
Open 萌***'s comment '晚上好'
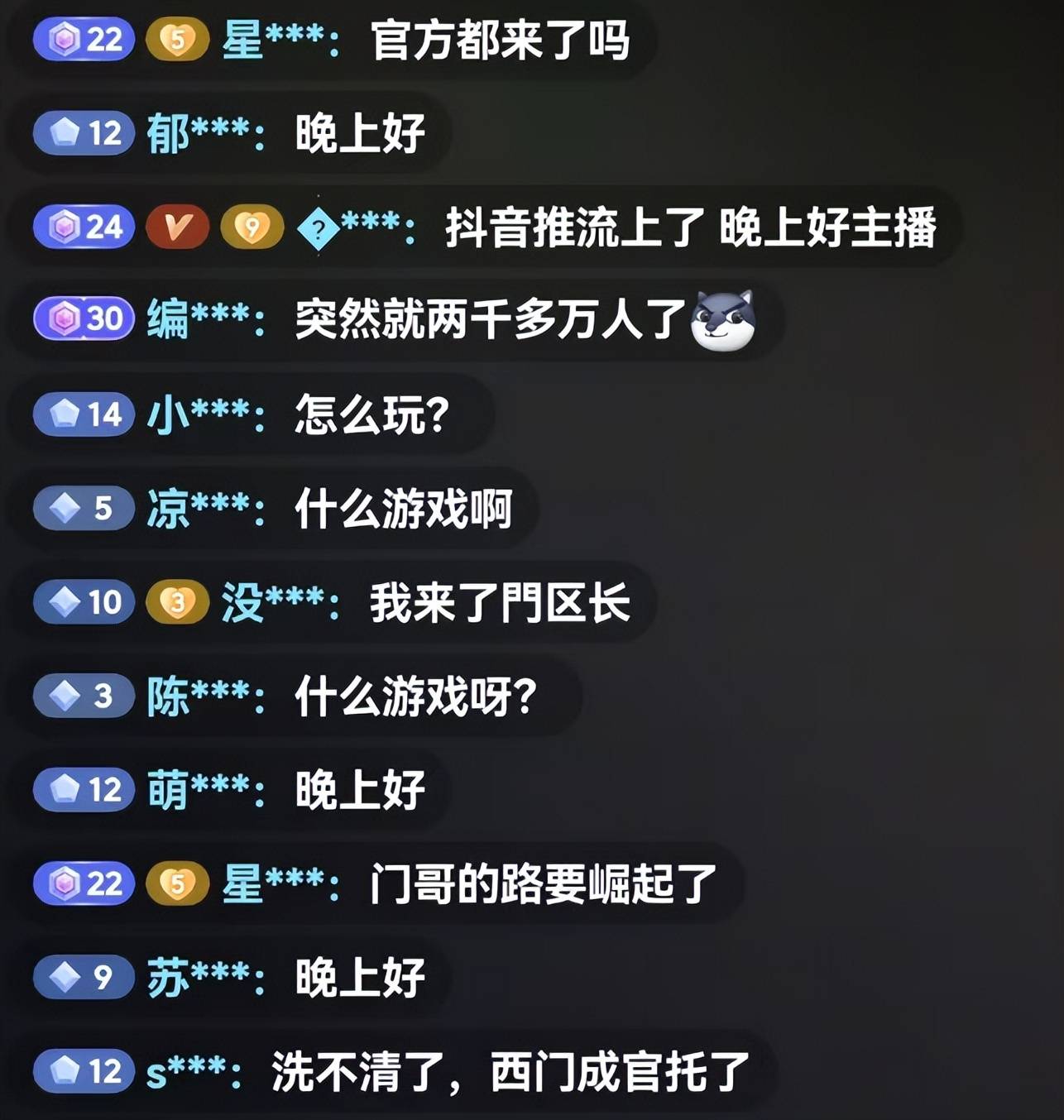click(x=360, y=790)
